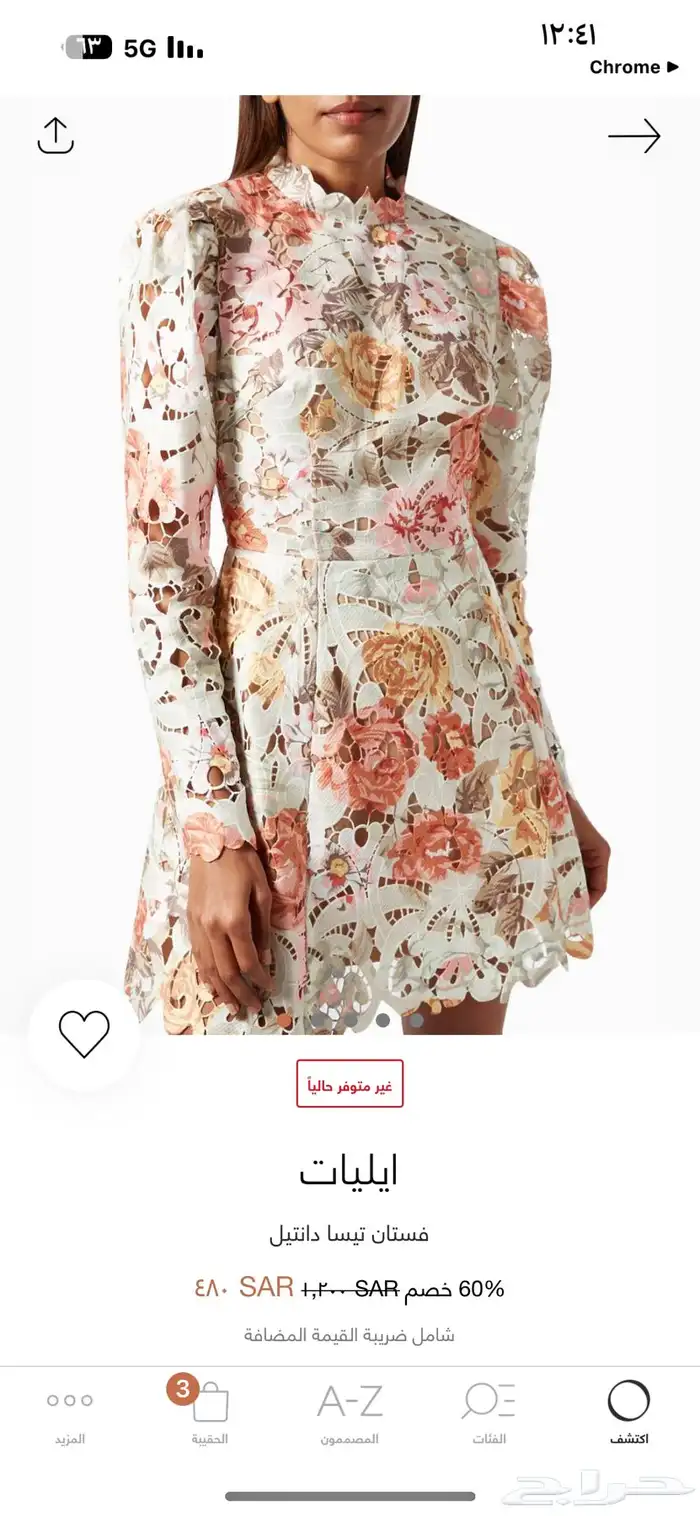Open the dress photo in full view
This screenshot has height=1516, width=700.
[x=350, y=560]
